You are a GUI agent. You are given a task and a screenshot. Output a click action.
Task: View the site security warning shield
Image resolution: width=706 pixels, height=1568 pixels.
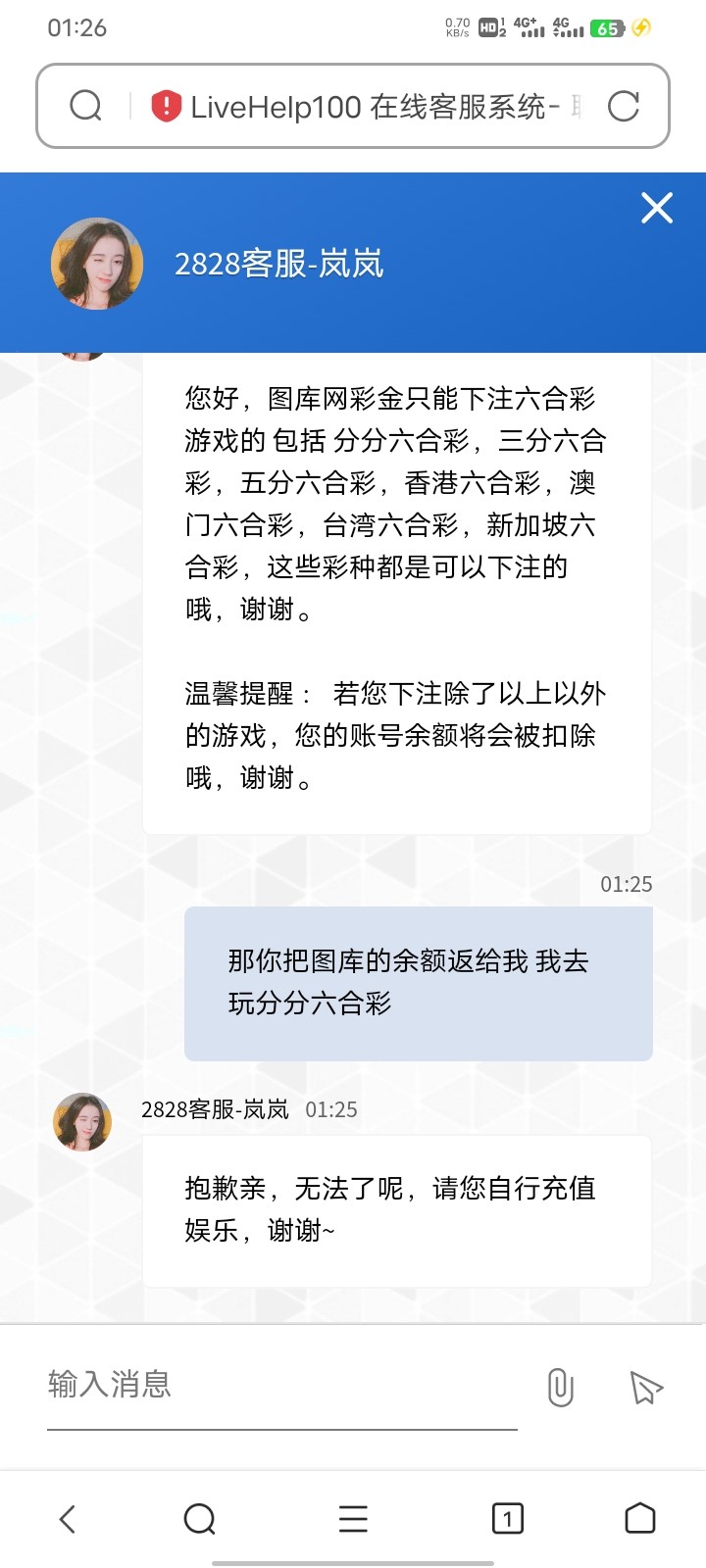167,106
